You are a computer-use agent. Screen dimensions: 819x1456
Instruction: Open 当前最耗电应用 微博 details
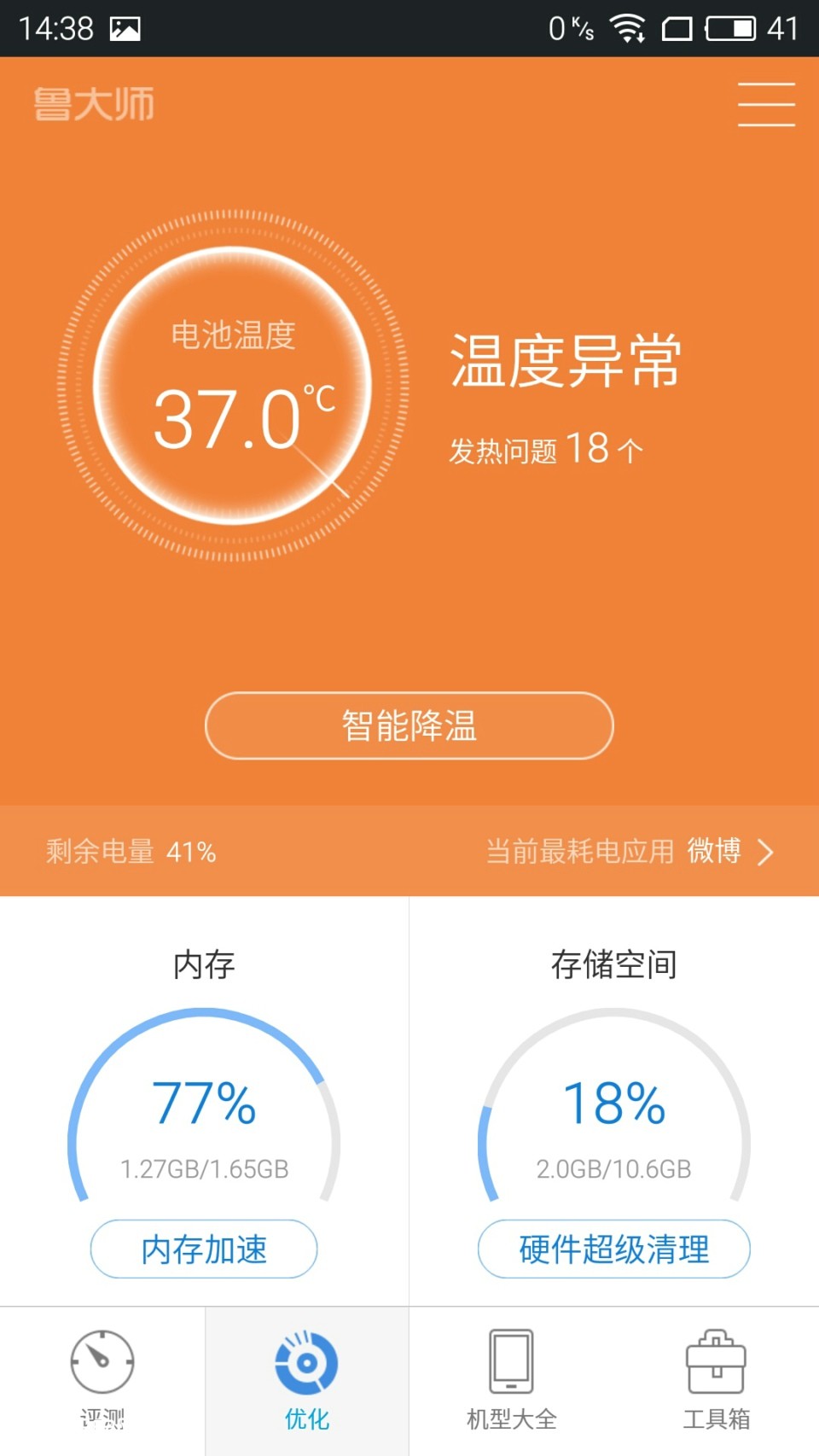click(x=630, y=851)
